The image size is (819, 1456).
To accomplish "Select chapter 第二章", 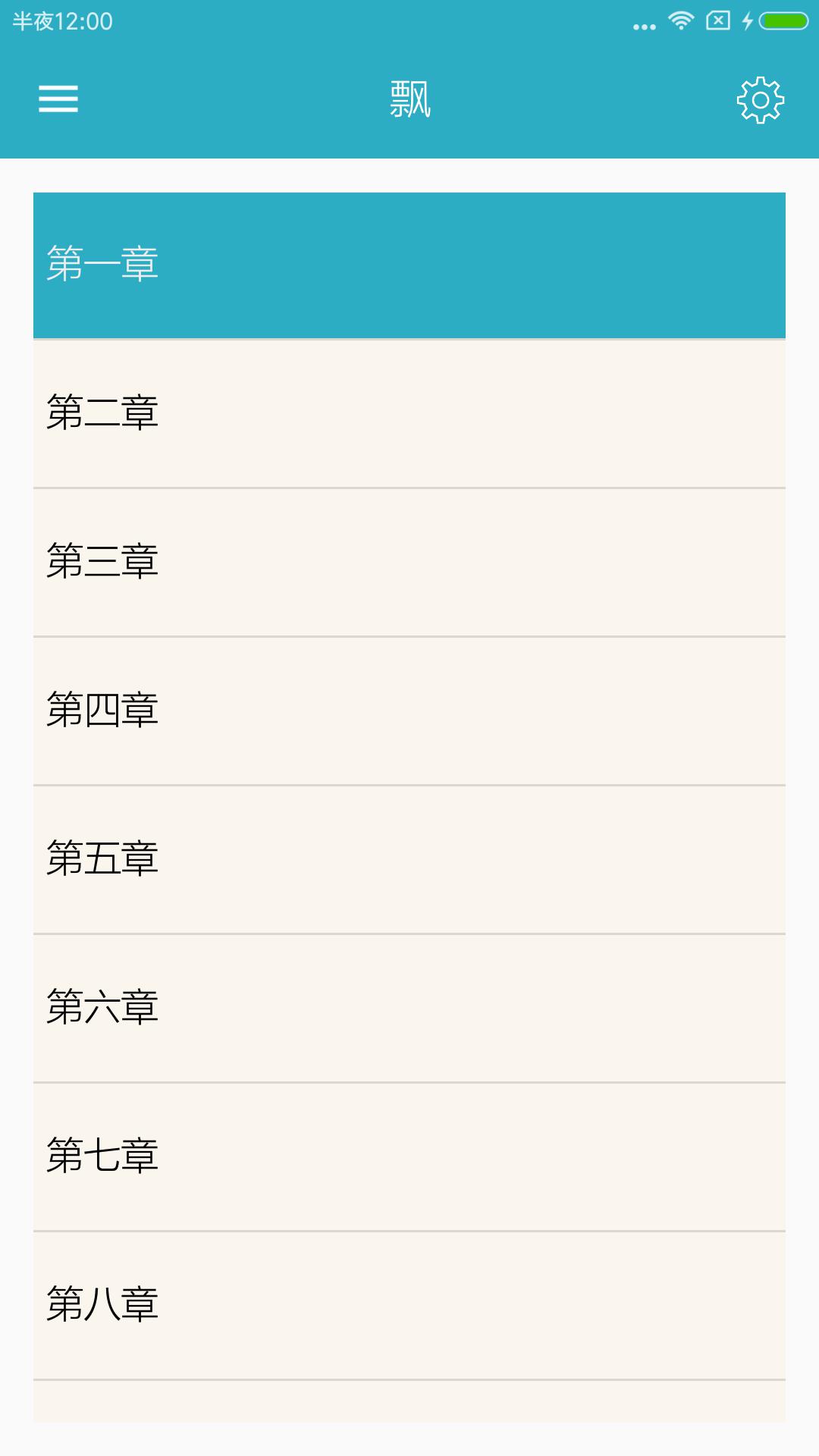I will (409, 413).
